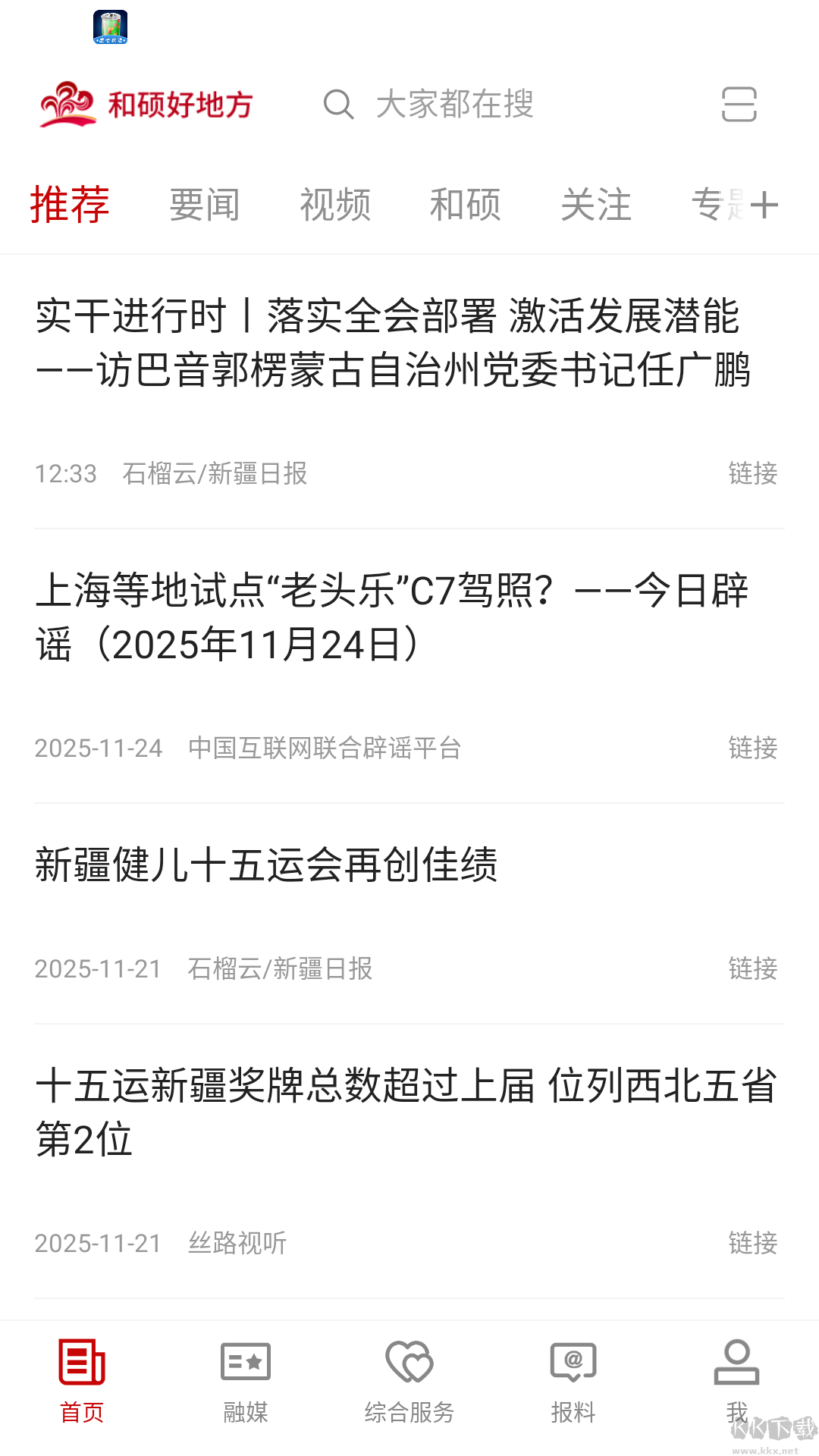The width and height of the screenshot is (819, 1456).
Task: Click 链接 on the 任广鹏 article
Action: (752, 474)
